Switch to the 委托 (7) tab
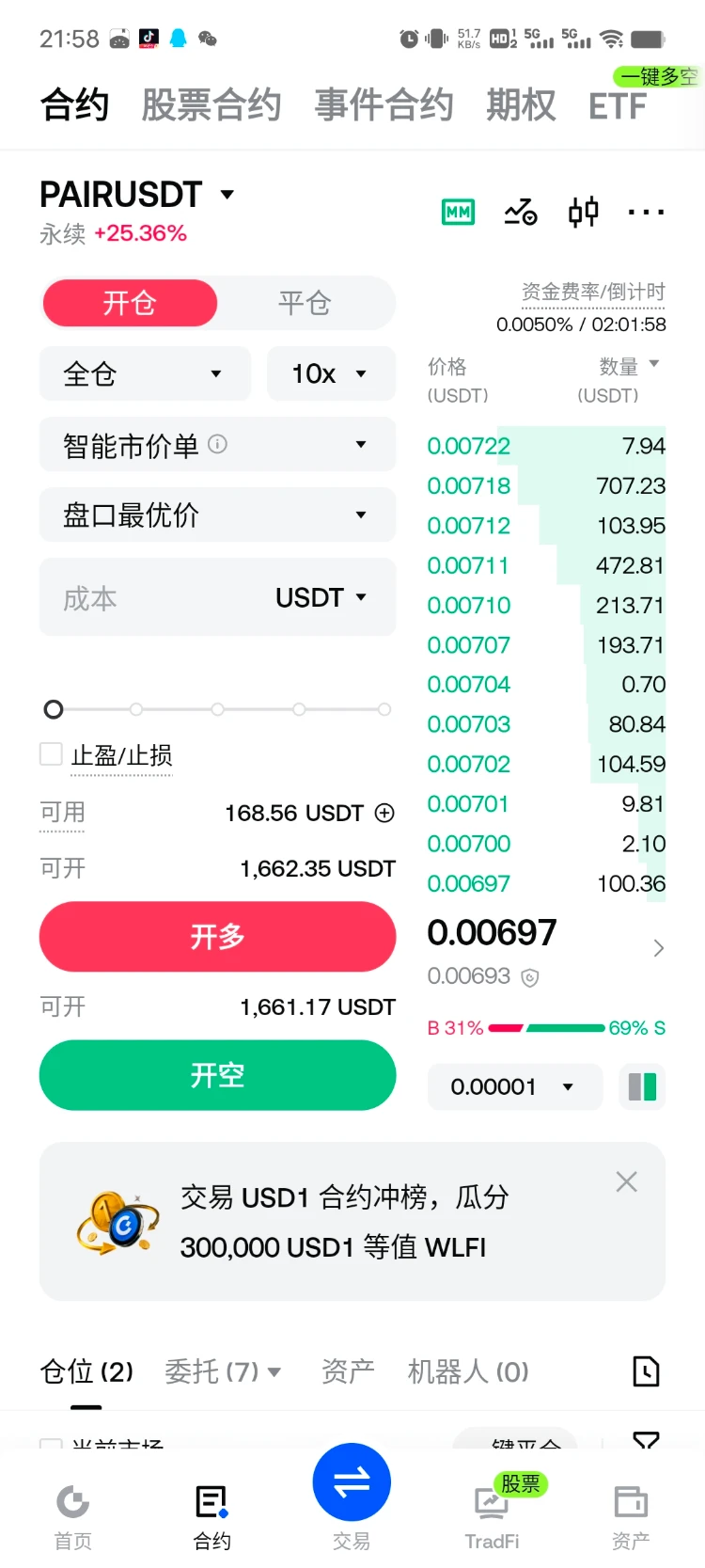This screenshot has width=705, height=1568. [223, 1371]
